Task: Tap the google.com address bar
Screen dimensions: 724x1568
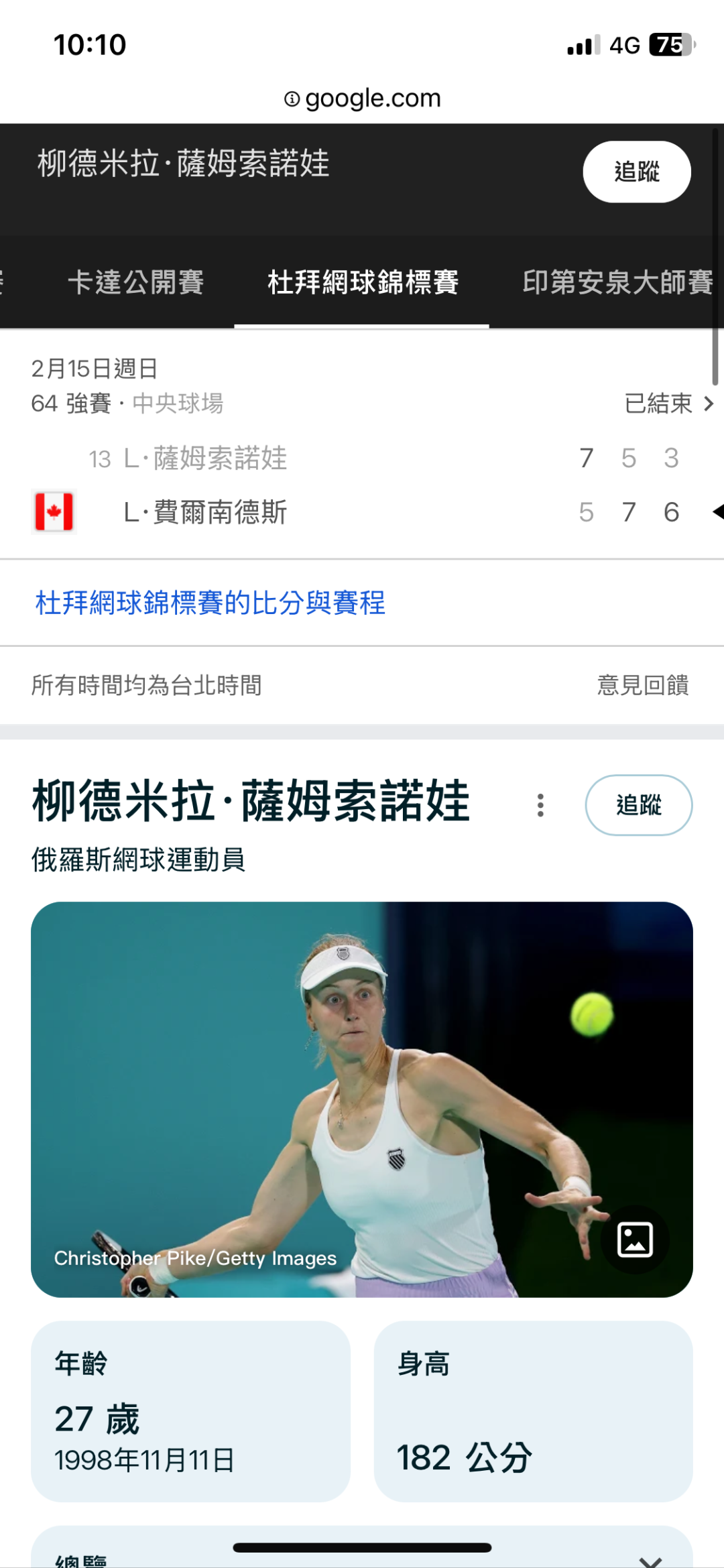Action: pyautogui.click(x=362, y=99)
